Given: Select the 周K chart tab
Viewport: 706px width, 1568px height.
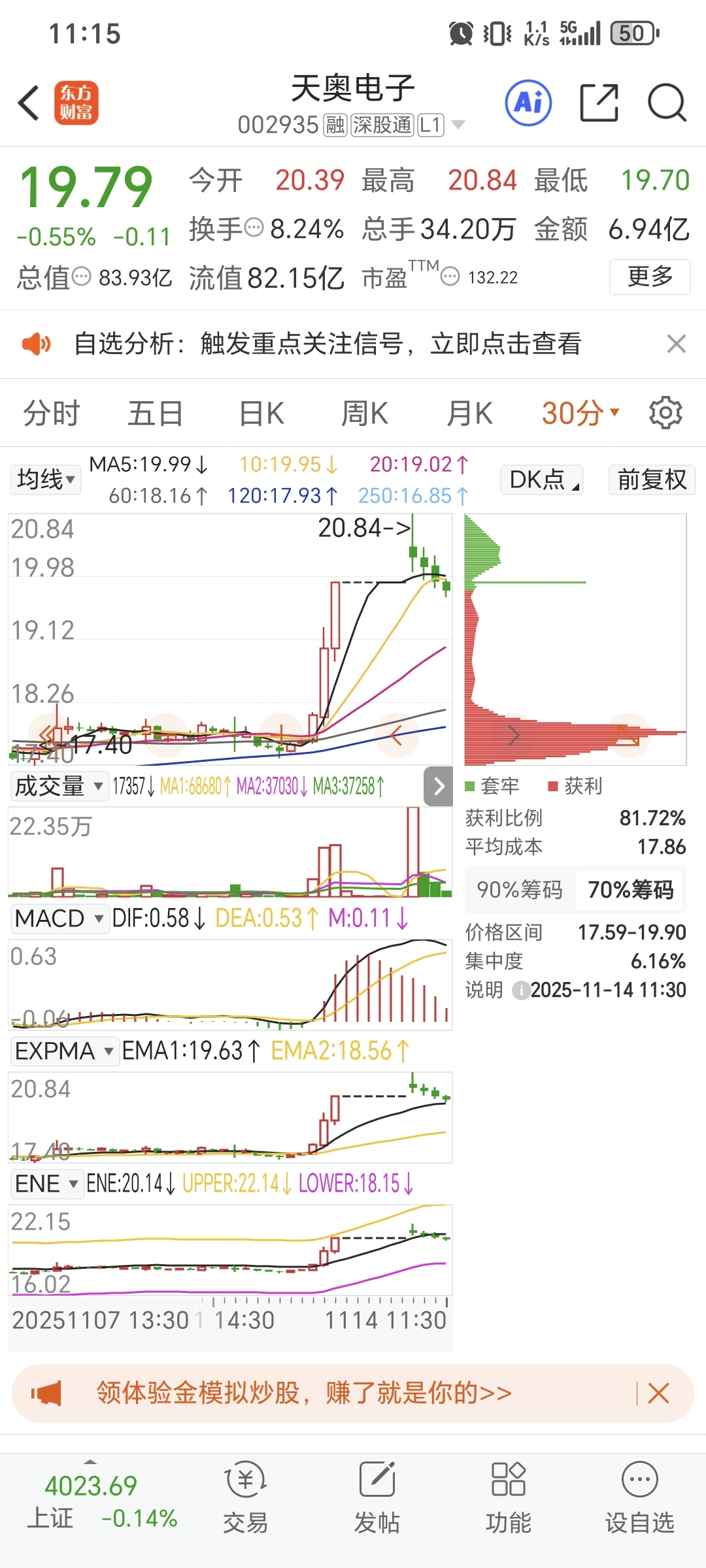Looking at the screenshot, I should pos(365,414).
